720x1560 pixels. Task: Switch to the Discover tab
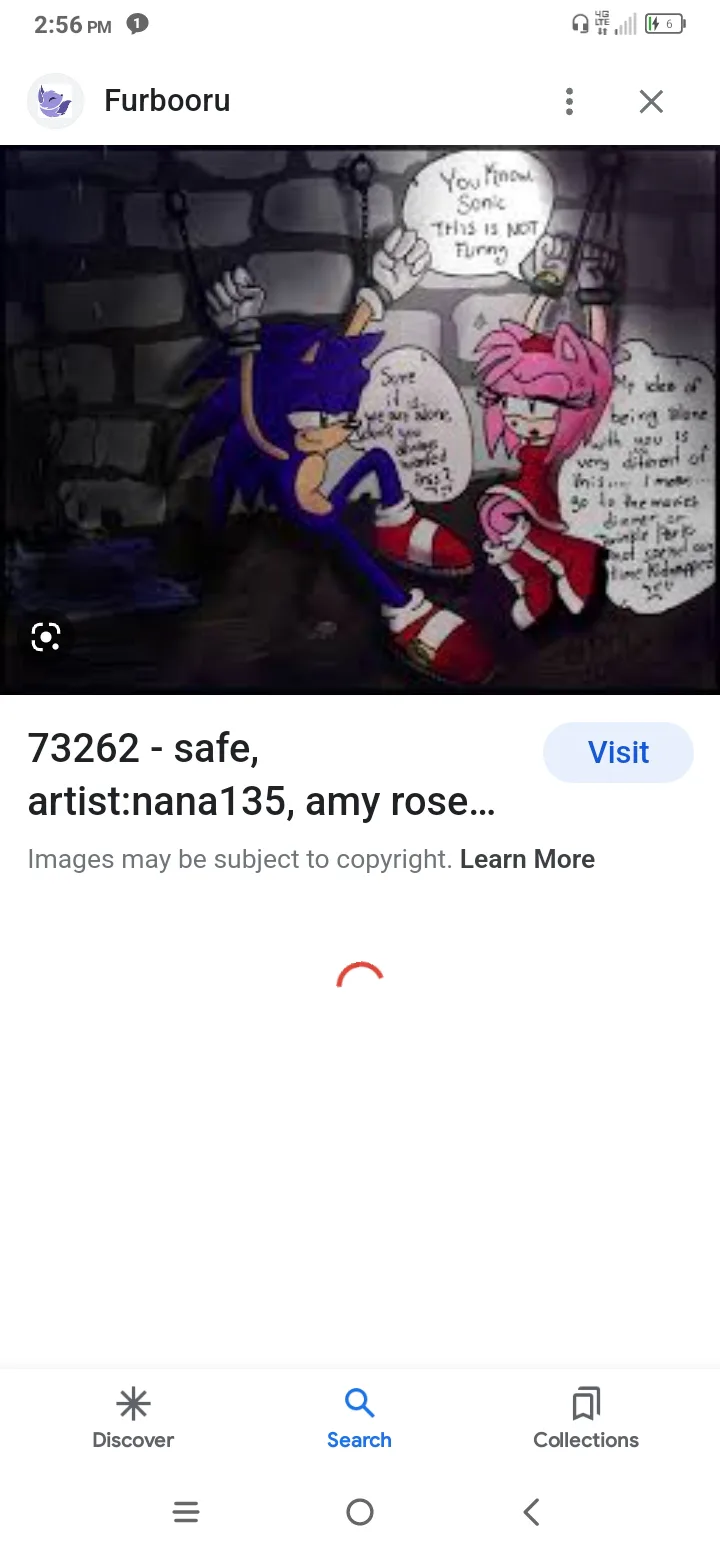[133, 1418]
